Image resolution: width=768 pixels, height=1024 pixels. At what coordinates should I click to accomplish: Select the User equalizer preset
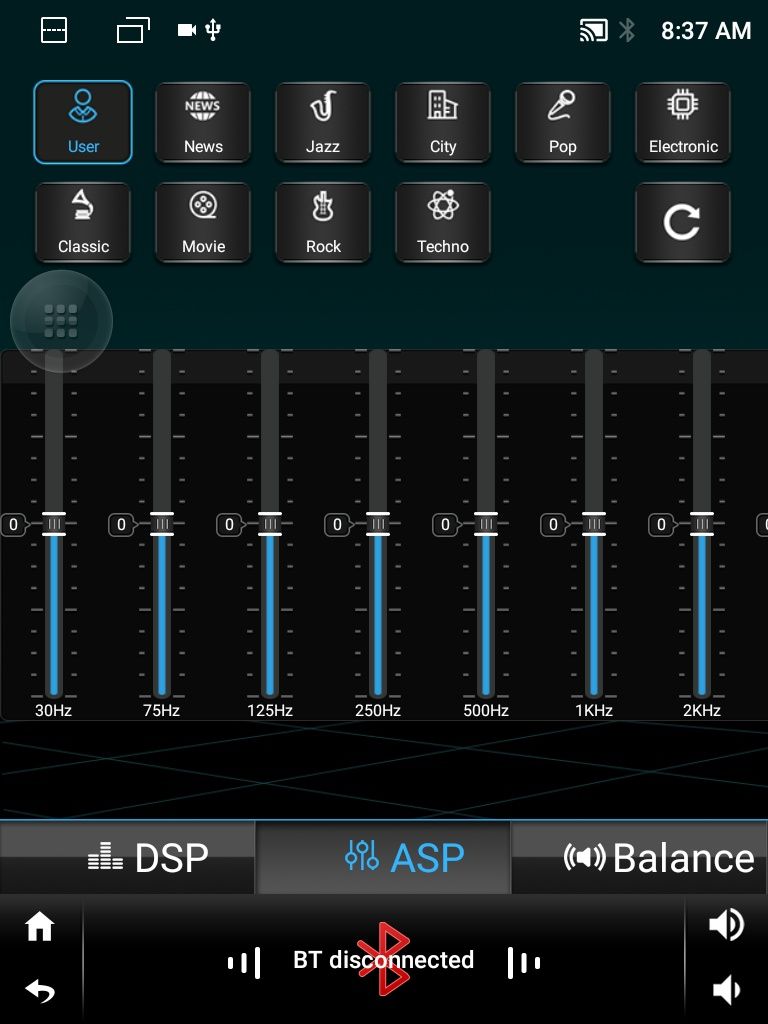(83, 121)
